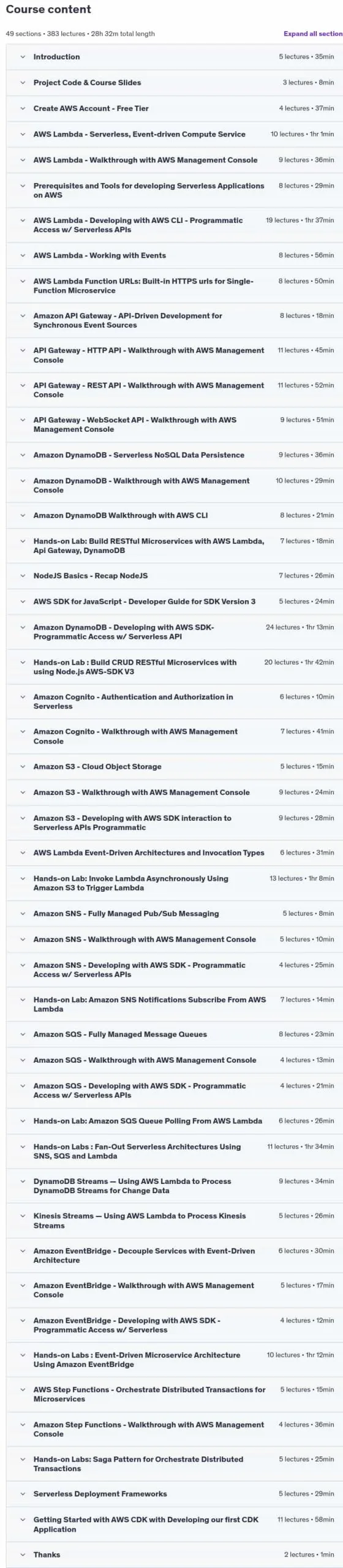Expand Amazon Cognito - Authentication and Authorization section

tap(175, 701)
